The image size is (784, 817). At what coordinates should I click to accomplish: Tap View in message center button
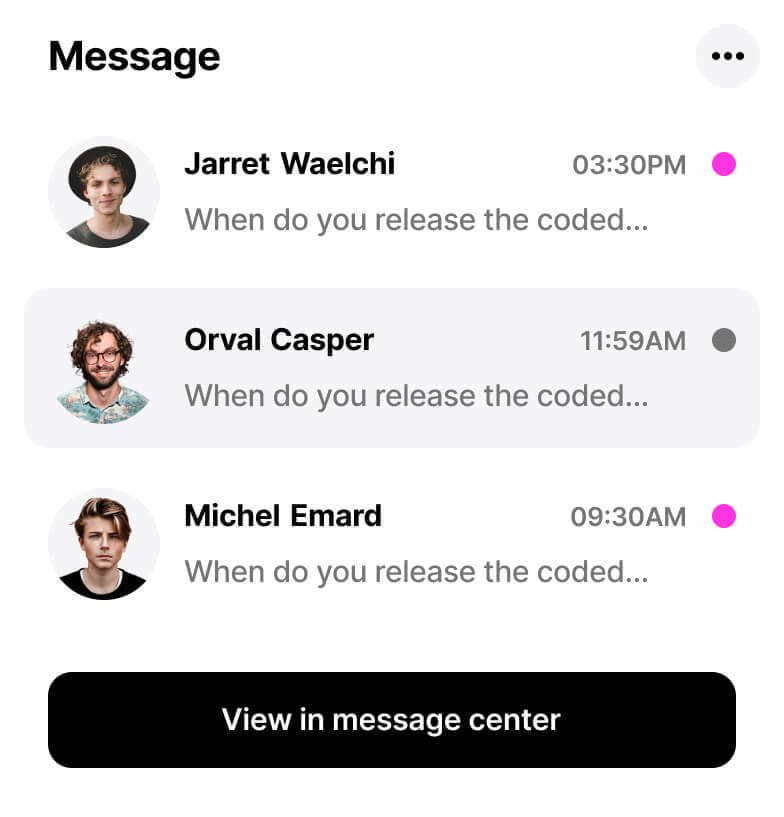pos(391,720)
